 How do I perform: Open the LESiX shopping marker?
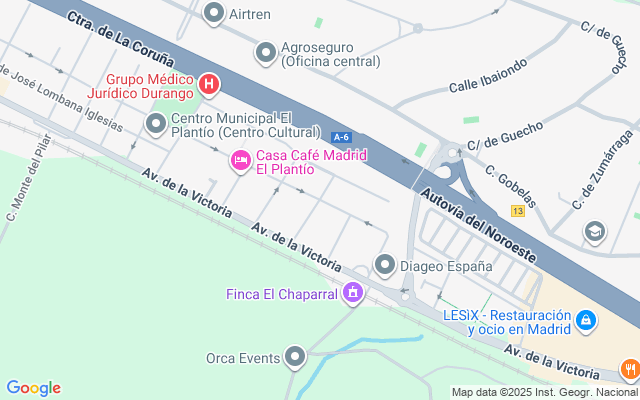[x=586, y=322]
